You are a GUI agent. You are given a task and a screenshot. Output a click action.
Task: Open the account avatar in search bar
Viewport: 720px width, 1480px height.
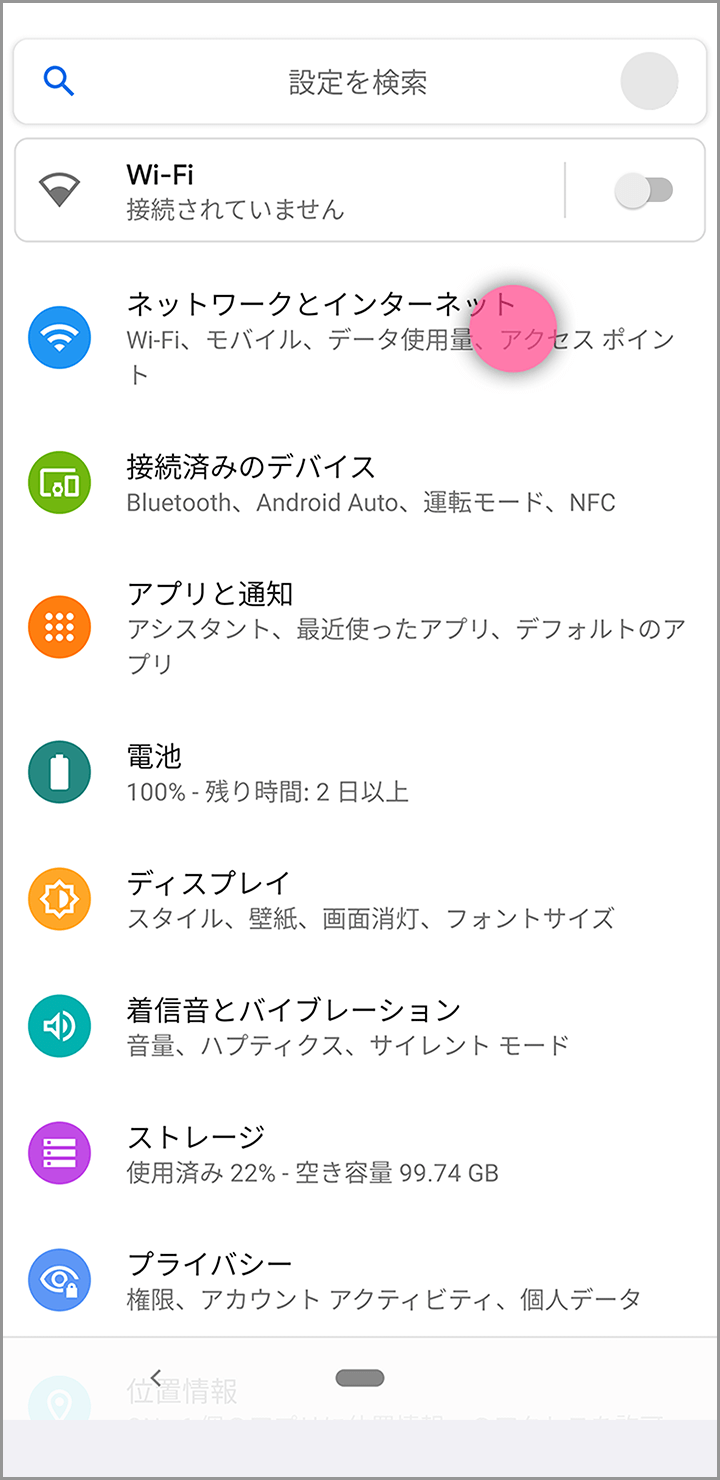(649, 81)
